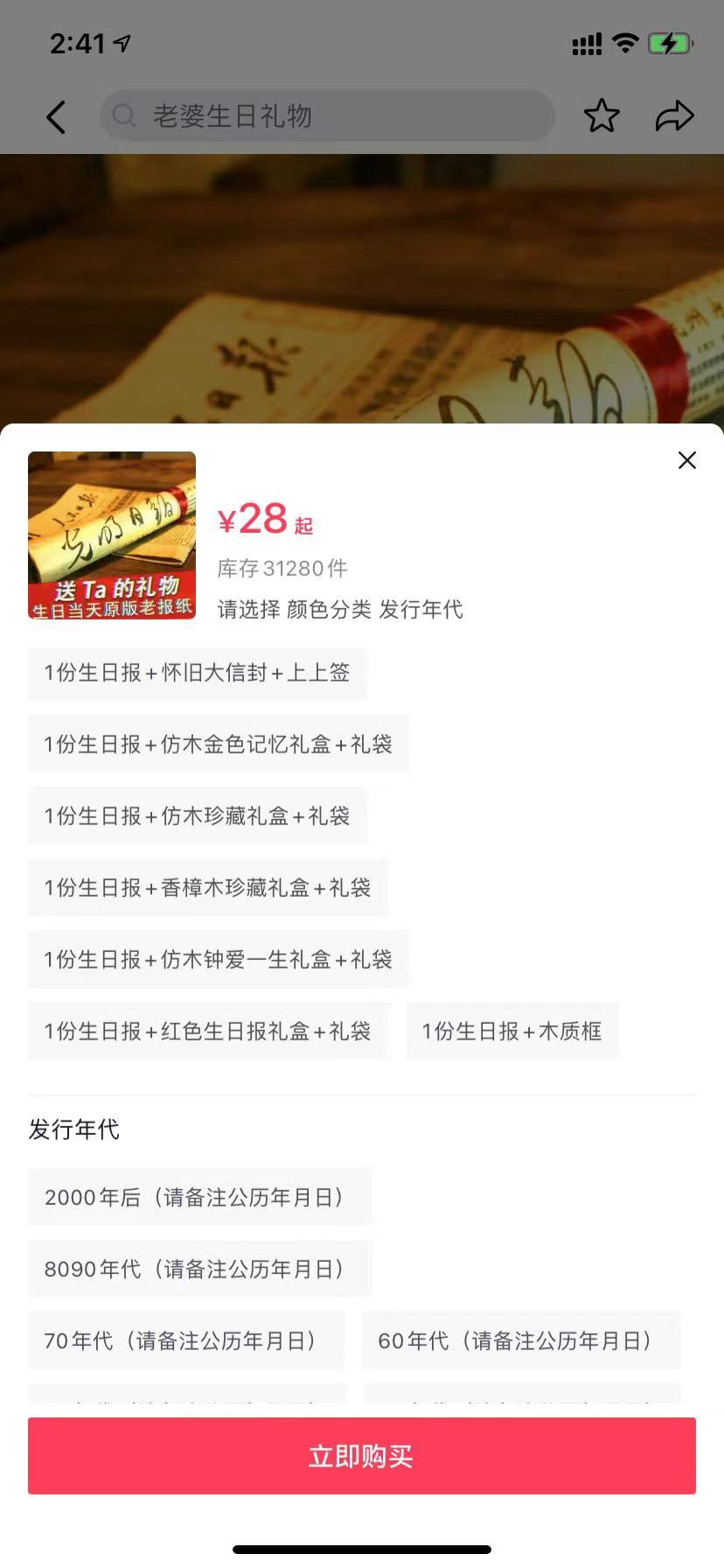This screenshot has width=724, height=1568.
Task: Pick the 1份生日报+木质框 option
Action: 512,1032
